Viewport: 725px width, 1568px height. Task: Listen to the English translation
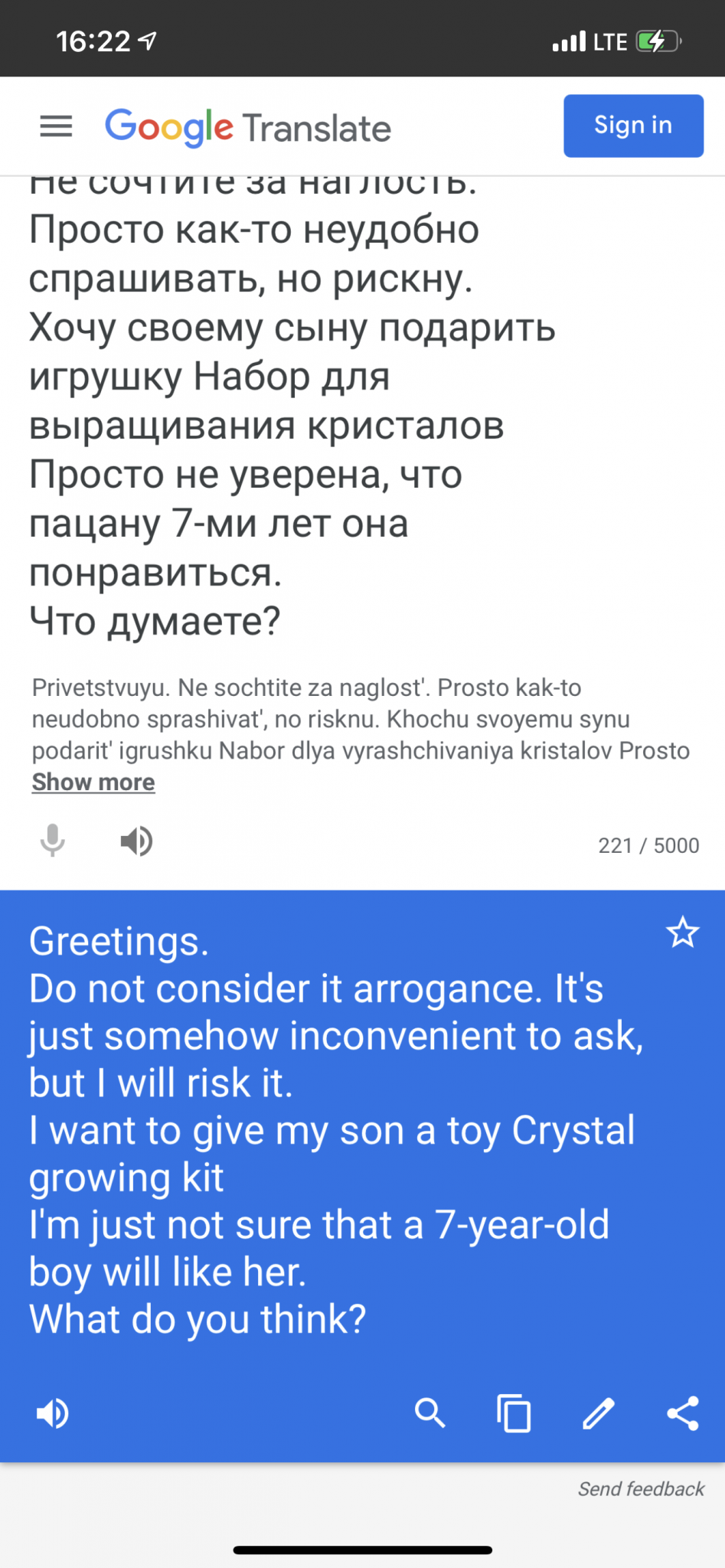coord(52,1413)
